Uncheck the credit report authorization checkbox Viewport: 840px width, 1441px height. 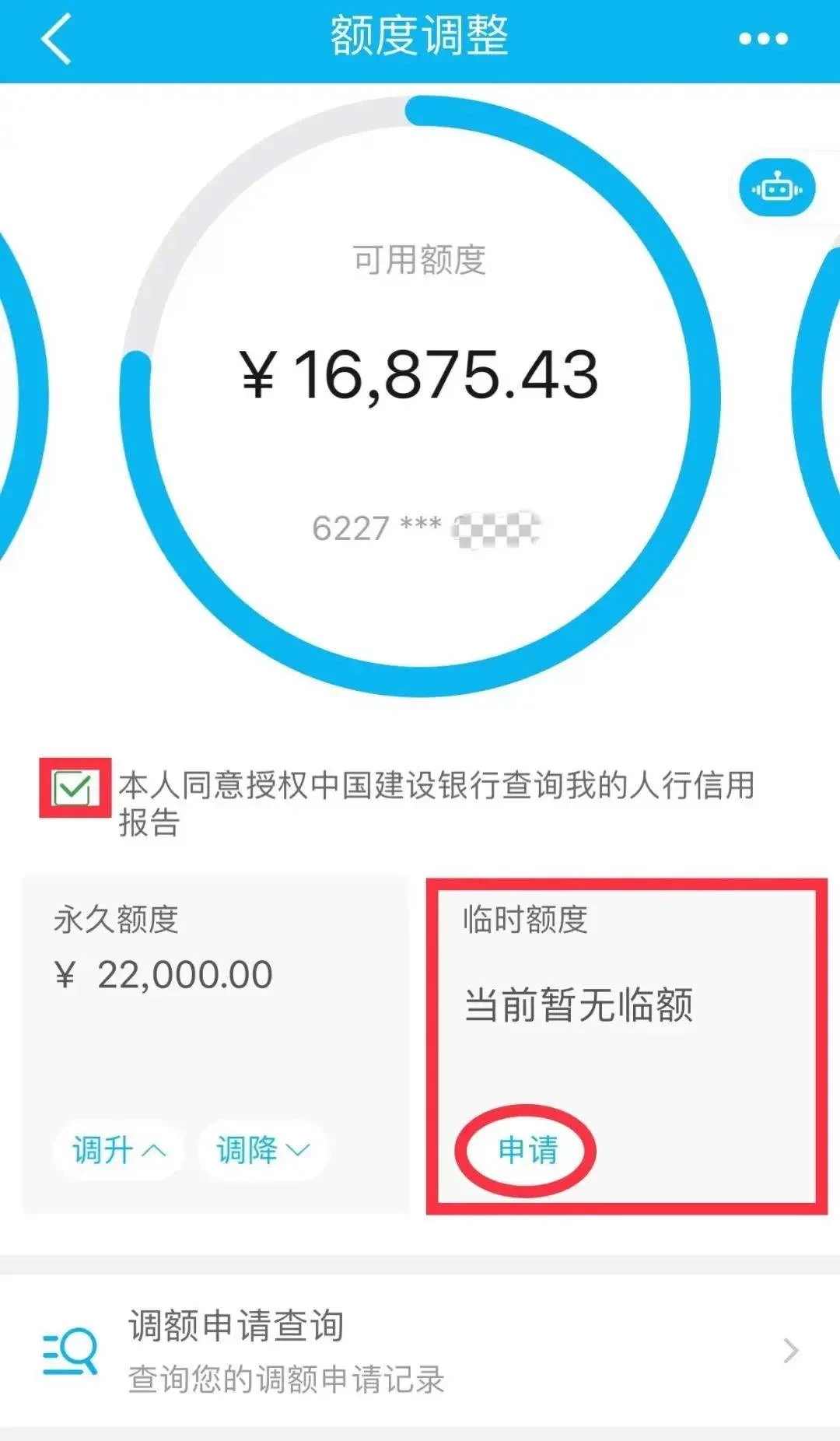point(75,788)
